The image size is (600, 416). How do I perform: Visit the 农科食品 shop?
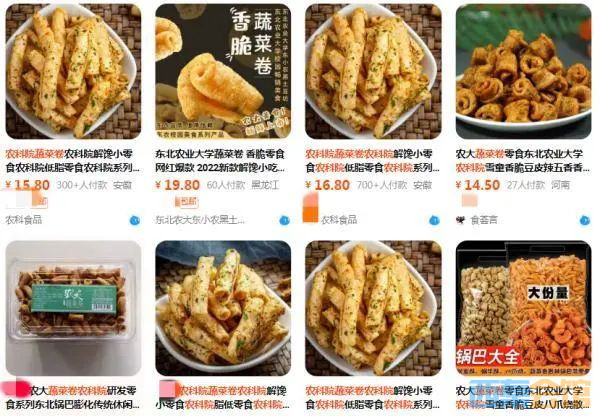click(x=24, y=220)
